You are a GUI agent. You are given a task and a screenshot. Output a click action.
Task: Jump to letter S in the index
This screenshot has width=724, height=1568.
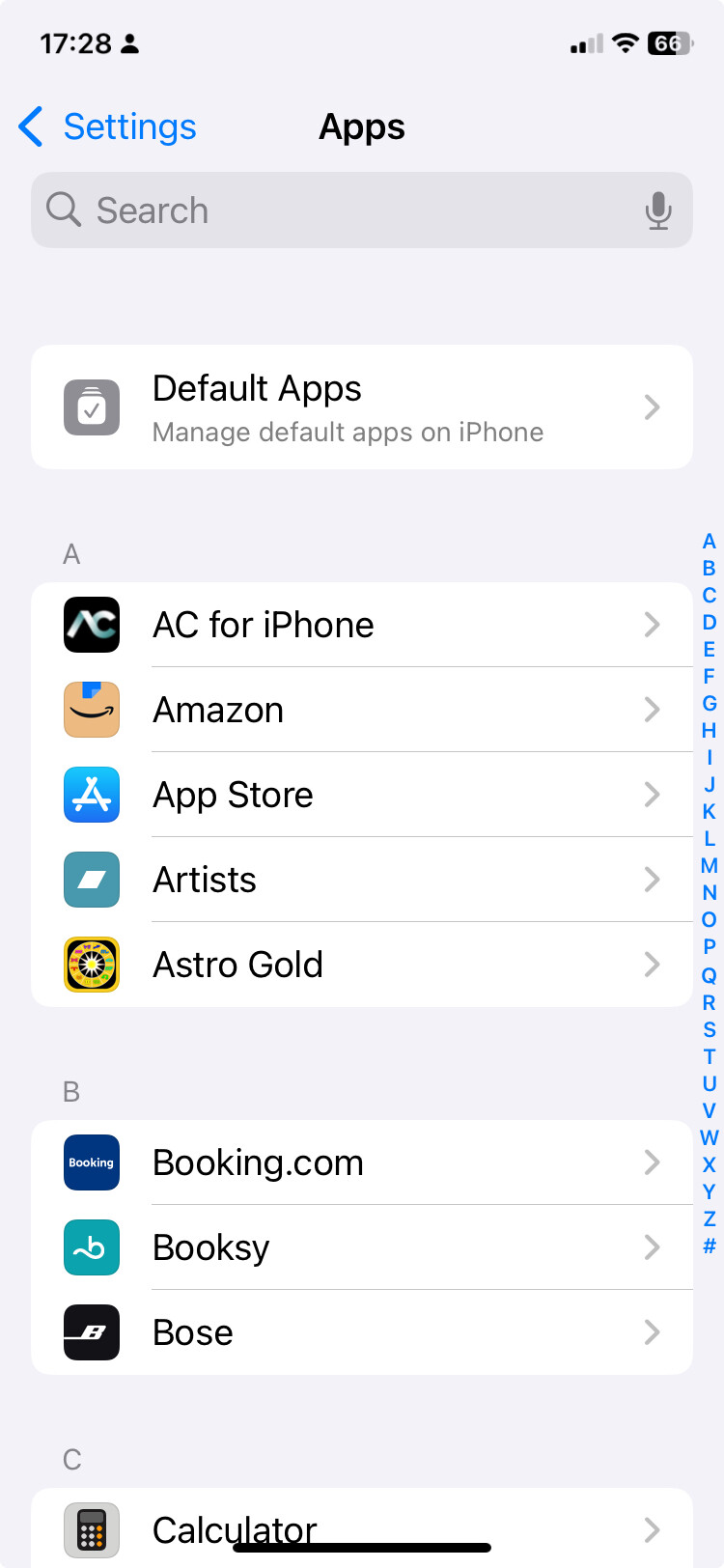pos(710,1029)
